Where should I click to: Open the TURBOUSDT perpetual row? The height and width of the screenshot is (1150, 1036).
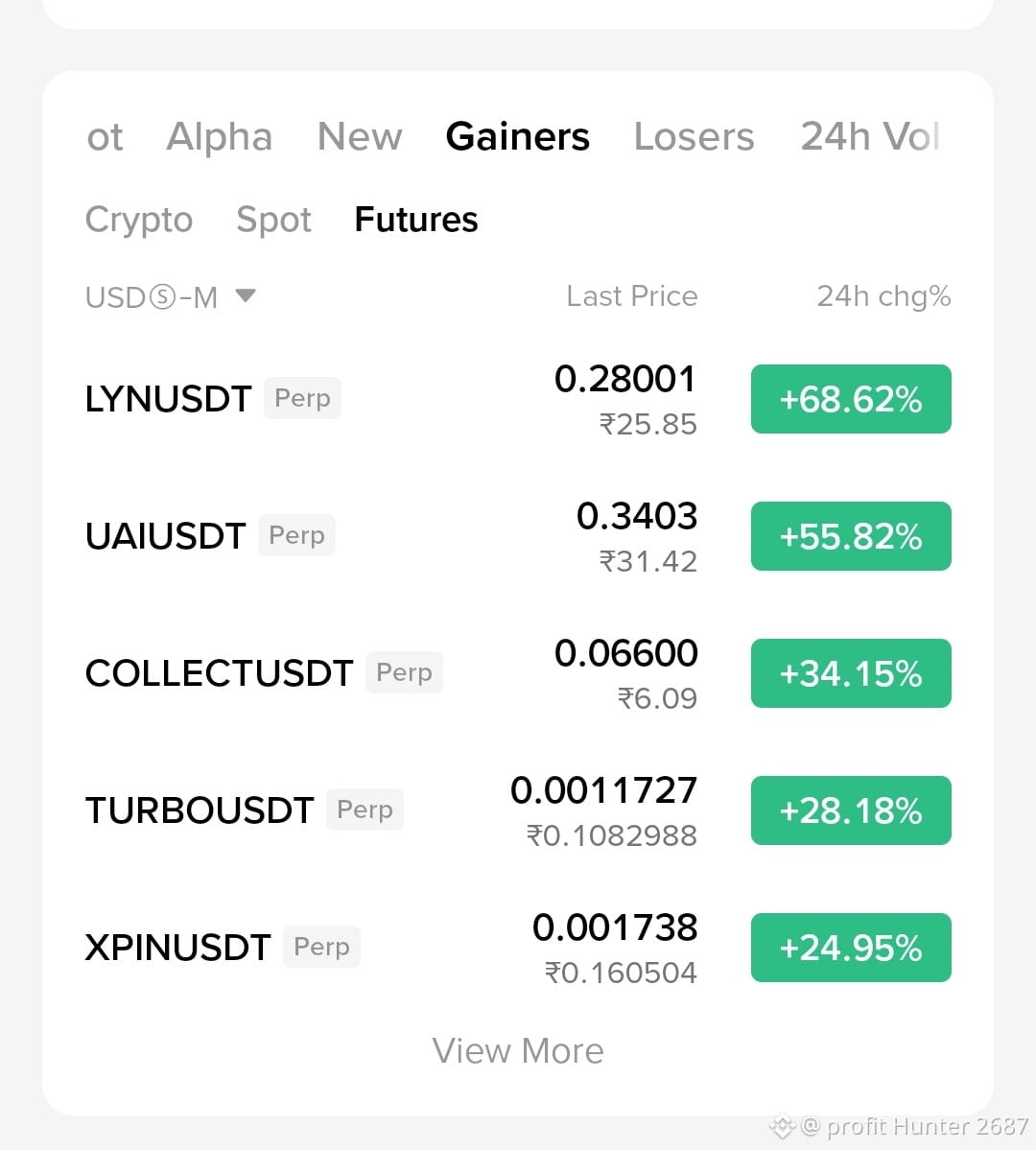(x=518, y=810)
